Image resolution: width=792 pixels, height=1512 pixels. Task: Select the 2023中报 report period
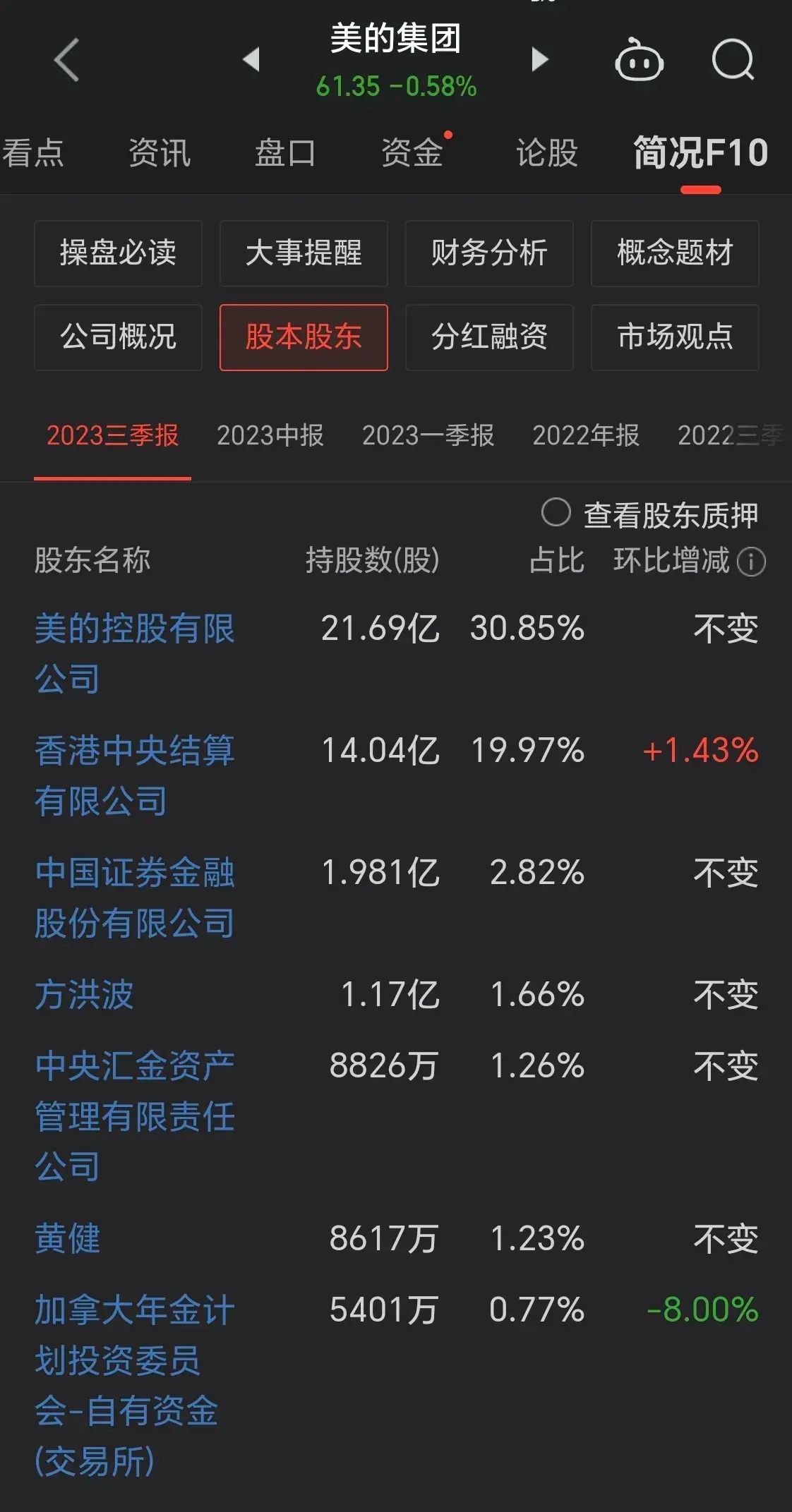click(270, 436)
